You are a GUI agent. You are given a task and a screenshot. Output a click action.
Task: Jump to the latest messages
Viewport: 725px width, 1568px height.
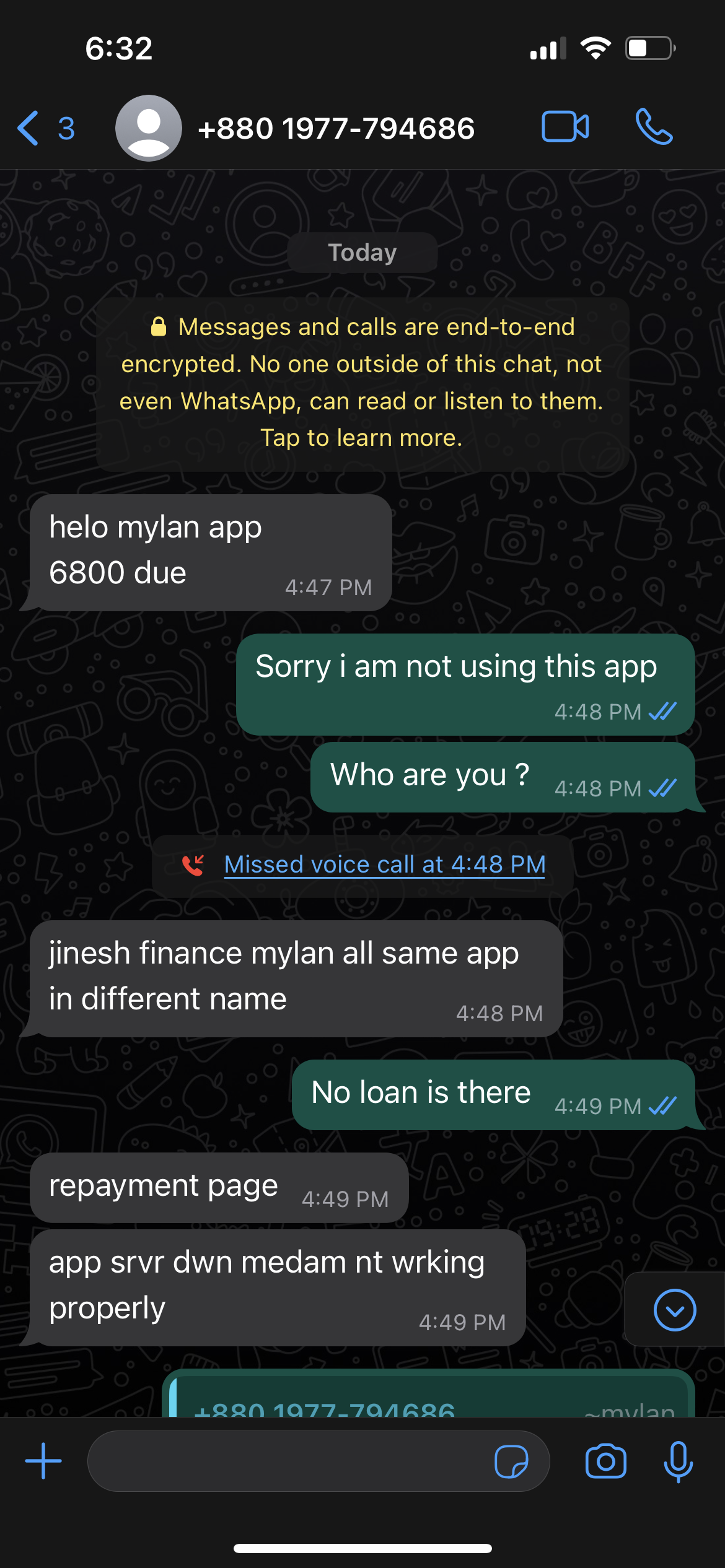(x=674, y=1310)
